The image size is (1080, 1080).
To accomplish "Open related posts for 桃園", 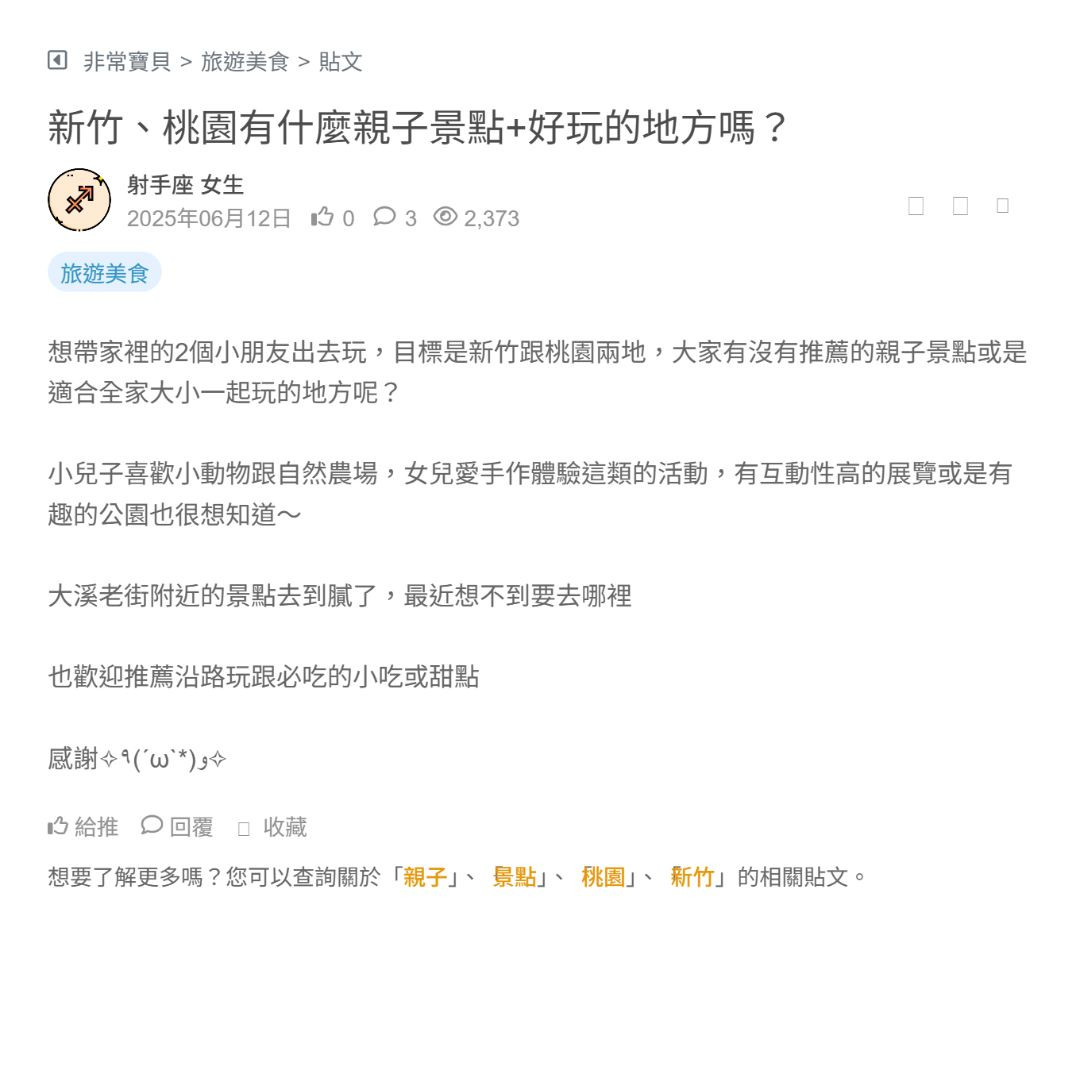I will pos(603,878).
